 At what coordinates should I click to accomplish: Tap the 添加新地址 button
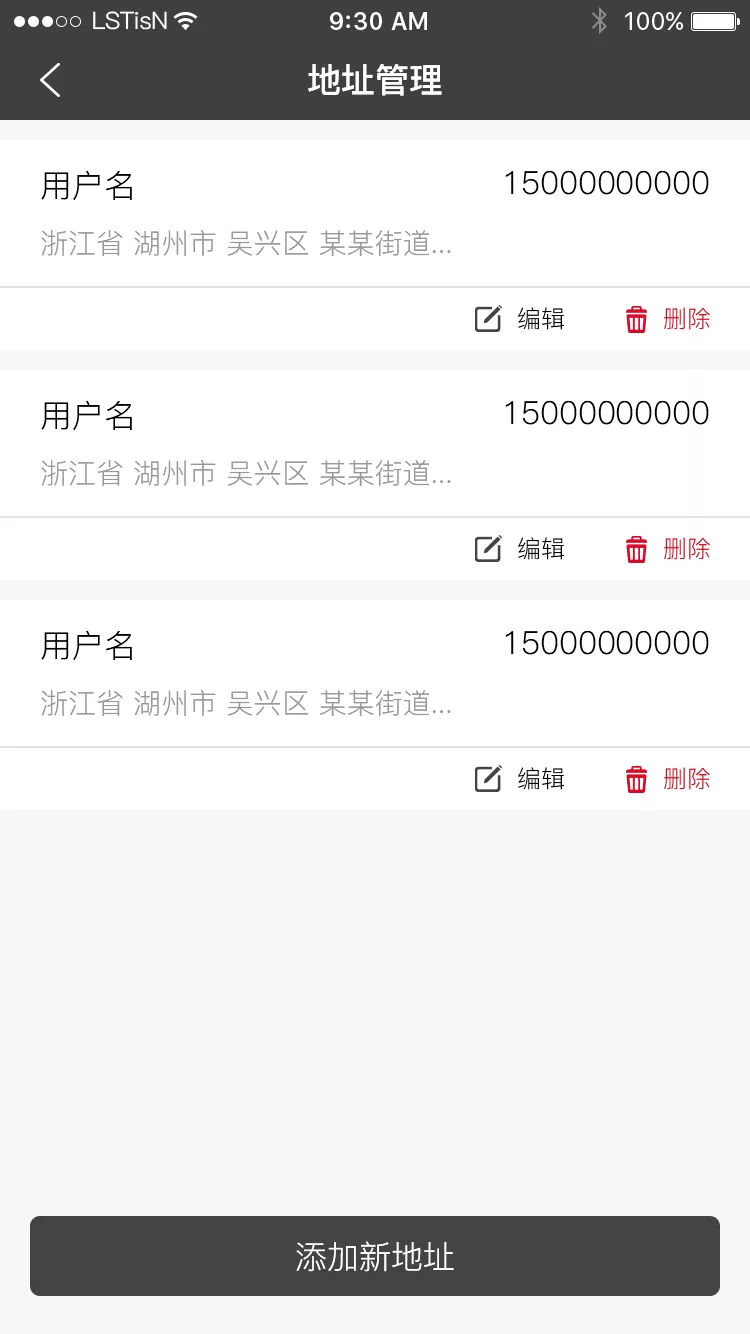pos(375,1256)
